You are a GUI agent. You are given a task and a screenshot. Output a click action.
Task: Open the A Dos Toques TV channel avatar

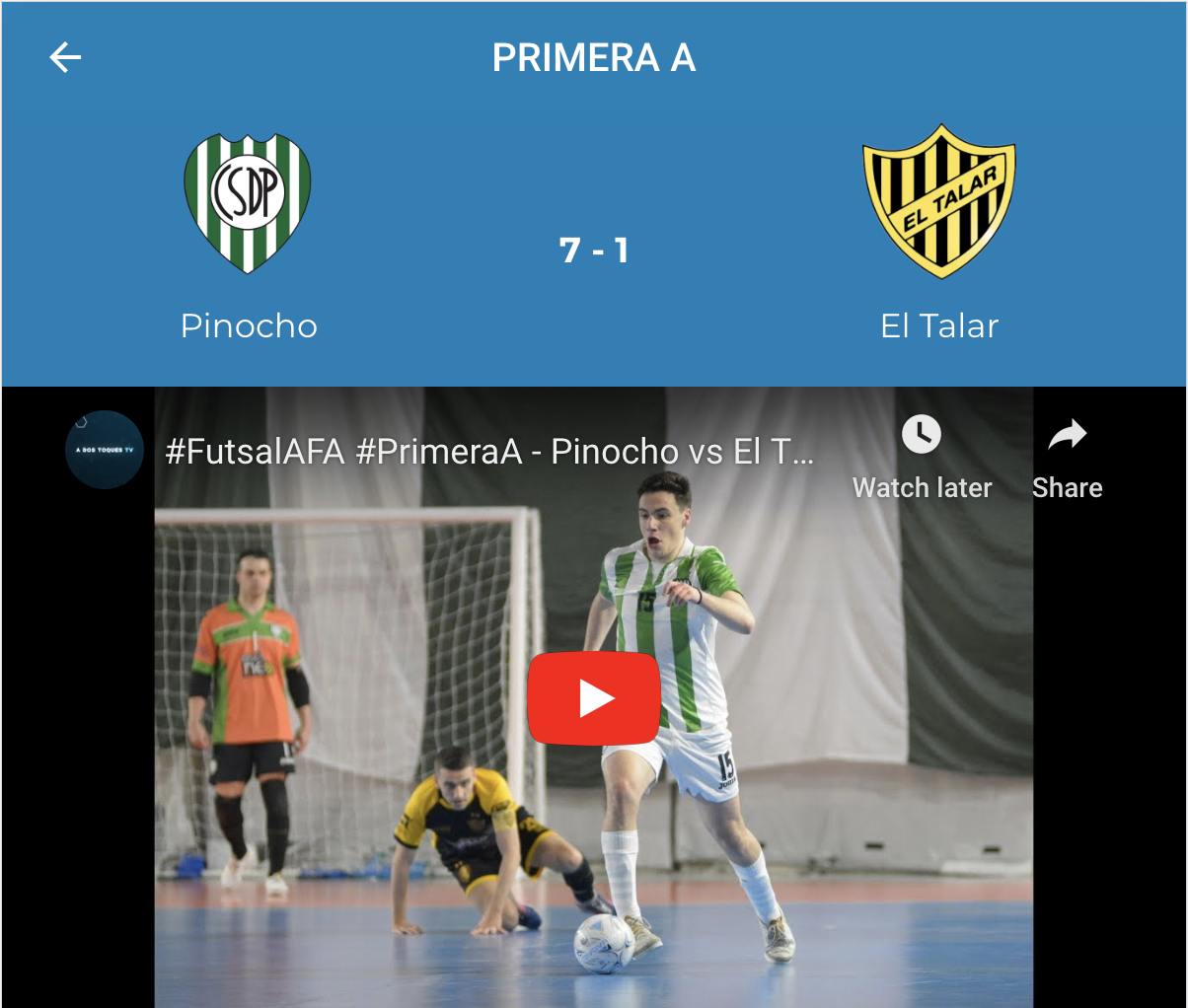pyautogui.click(x=105, y=450)
